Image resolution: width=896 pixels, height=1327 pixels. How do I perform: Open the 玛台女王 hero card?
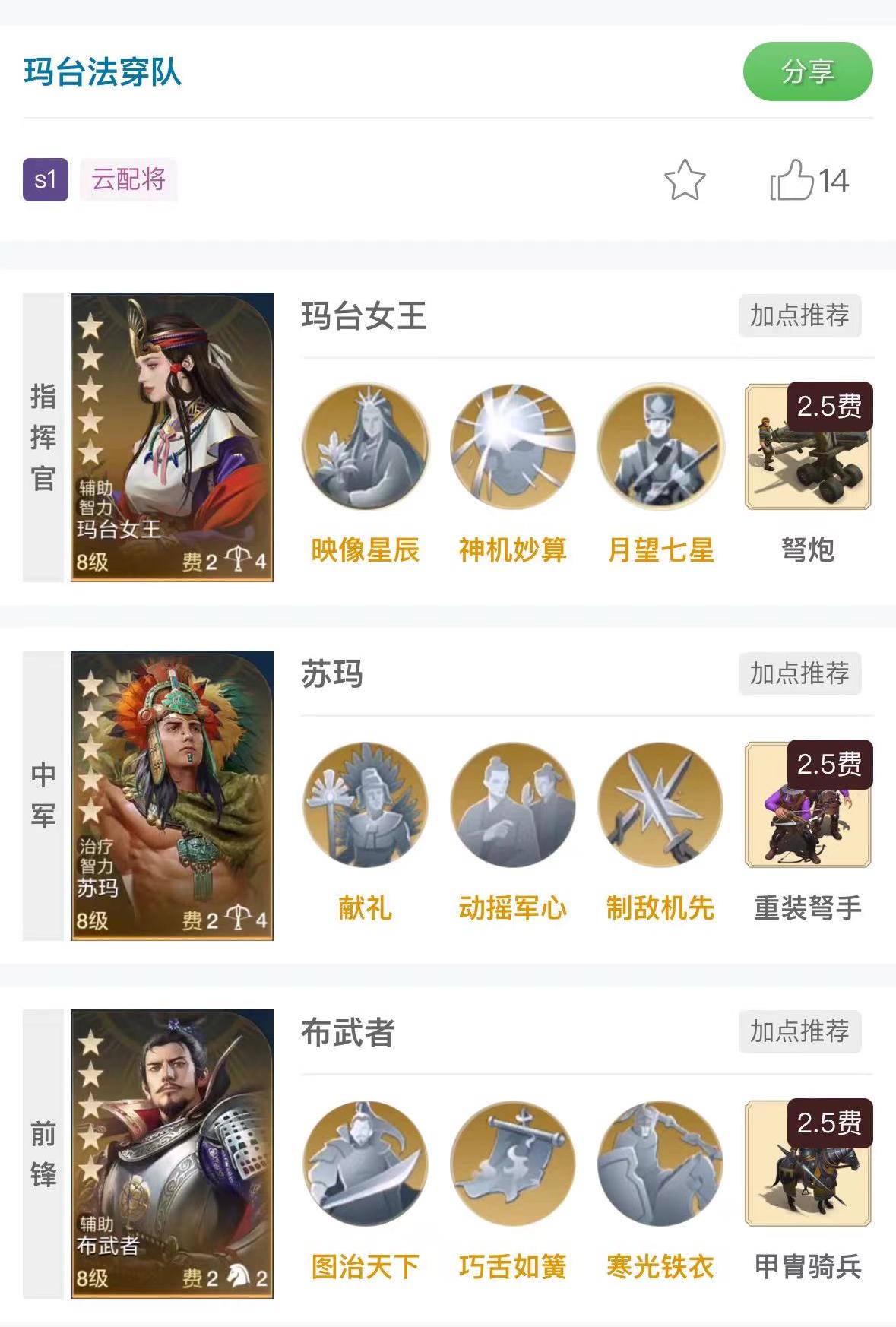pos(172,437)
